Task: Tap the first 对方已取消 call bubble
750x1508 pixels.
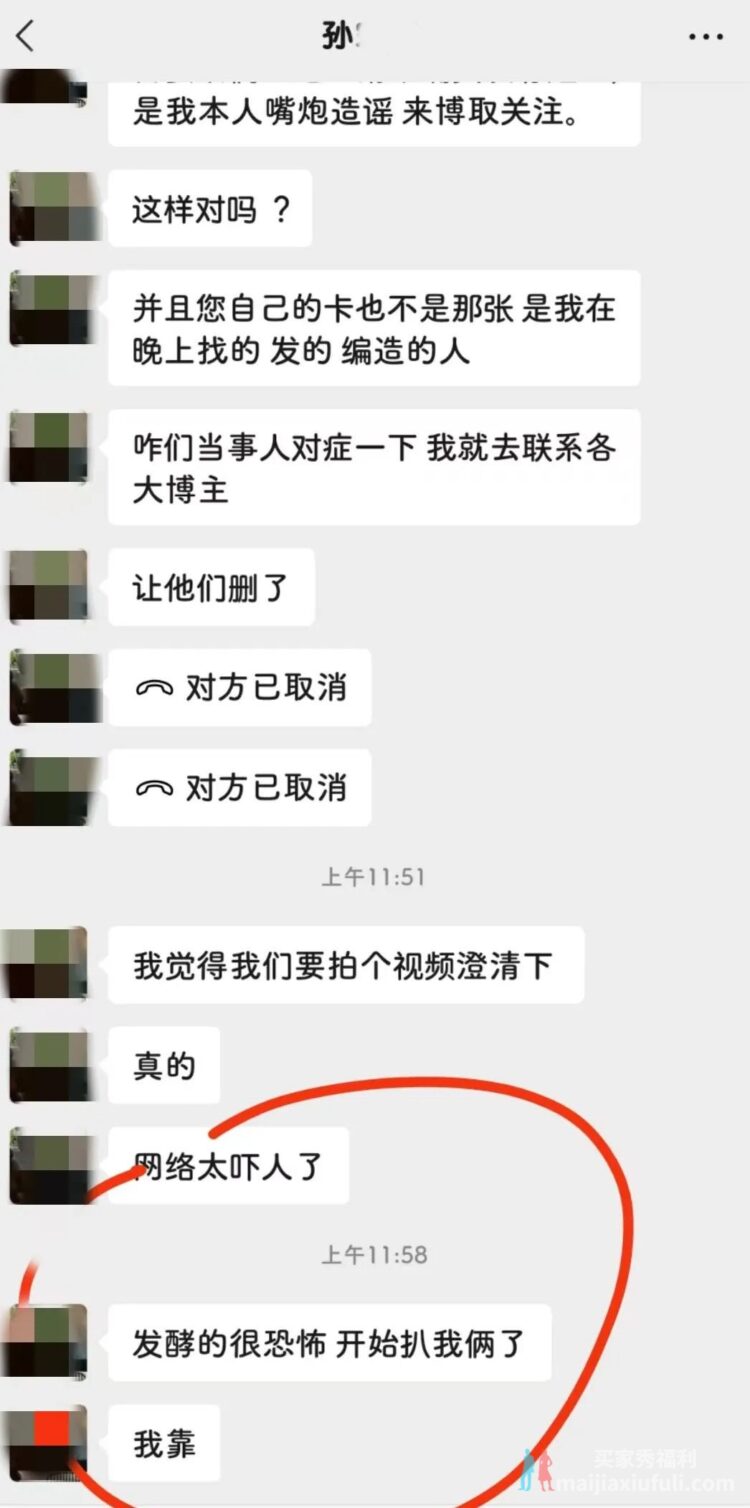Action: (x=240, y=688)
